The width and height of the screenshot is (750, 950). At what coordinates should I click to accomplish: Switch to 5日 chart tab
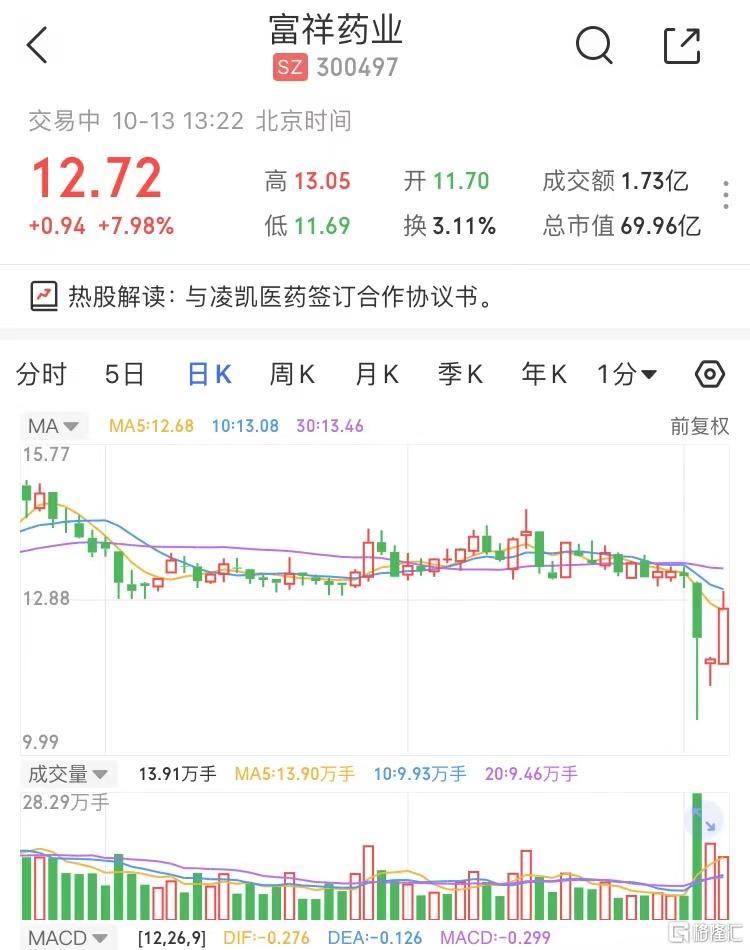tap(125, 375)
